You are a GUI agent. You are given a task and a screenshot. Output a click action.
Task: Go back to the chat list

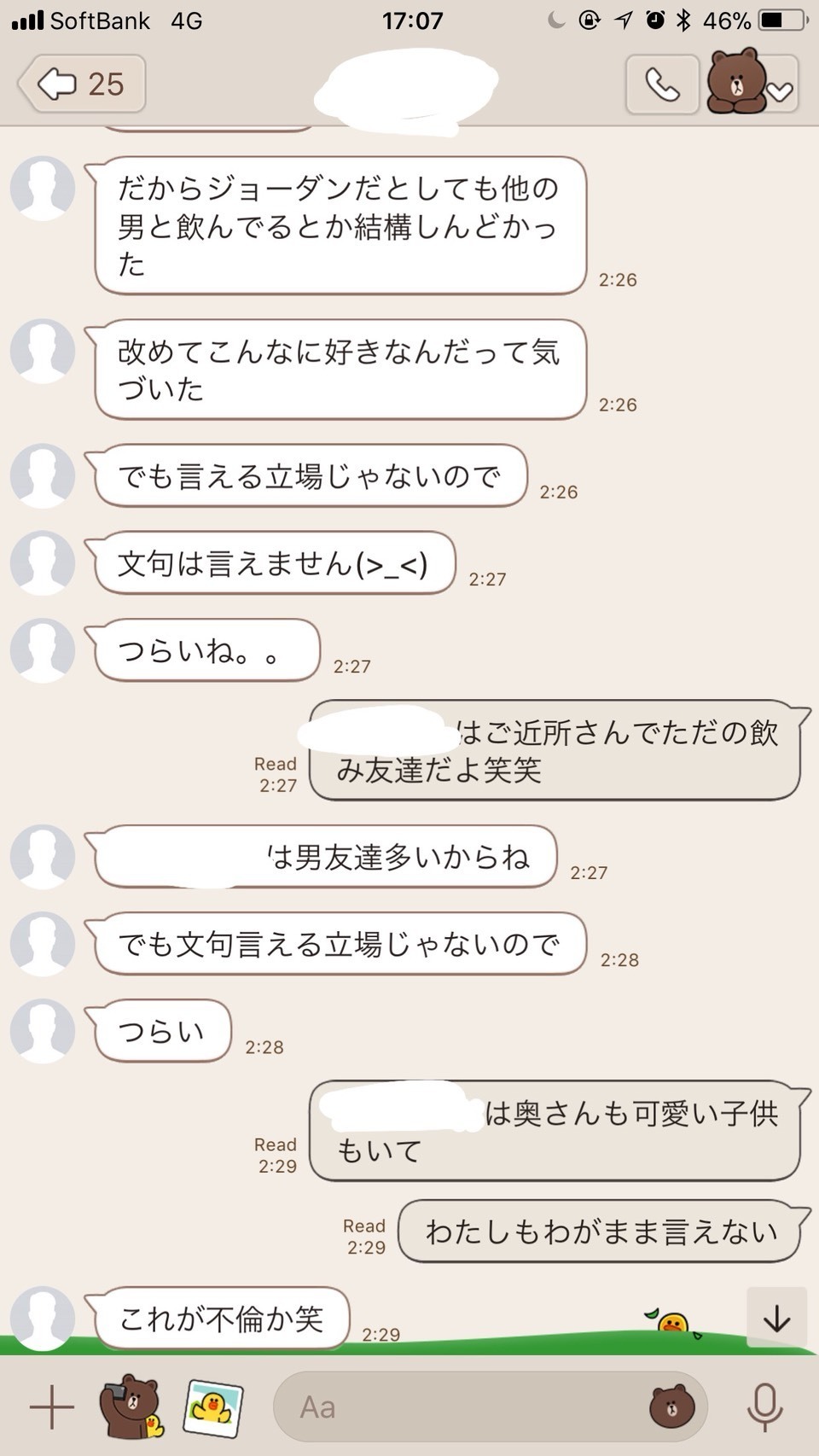[x=82, y=84]
